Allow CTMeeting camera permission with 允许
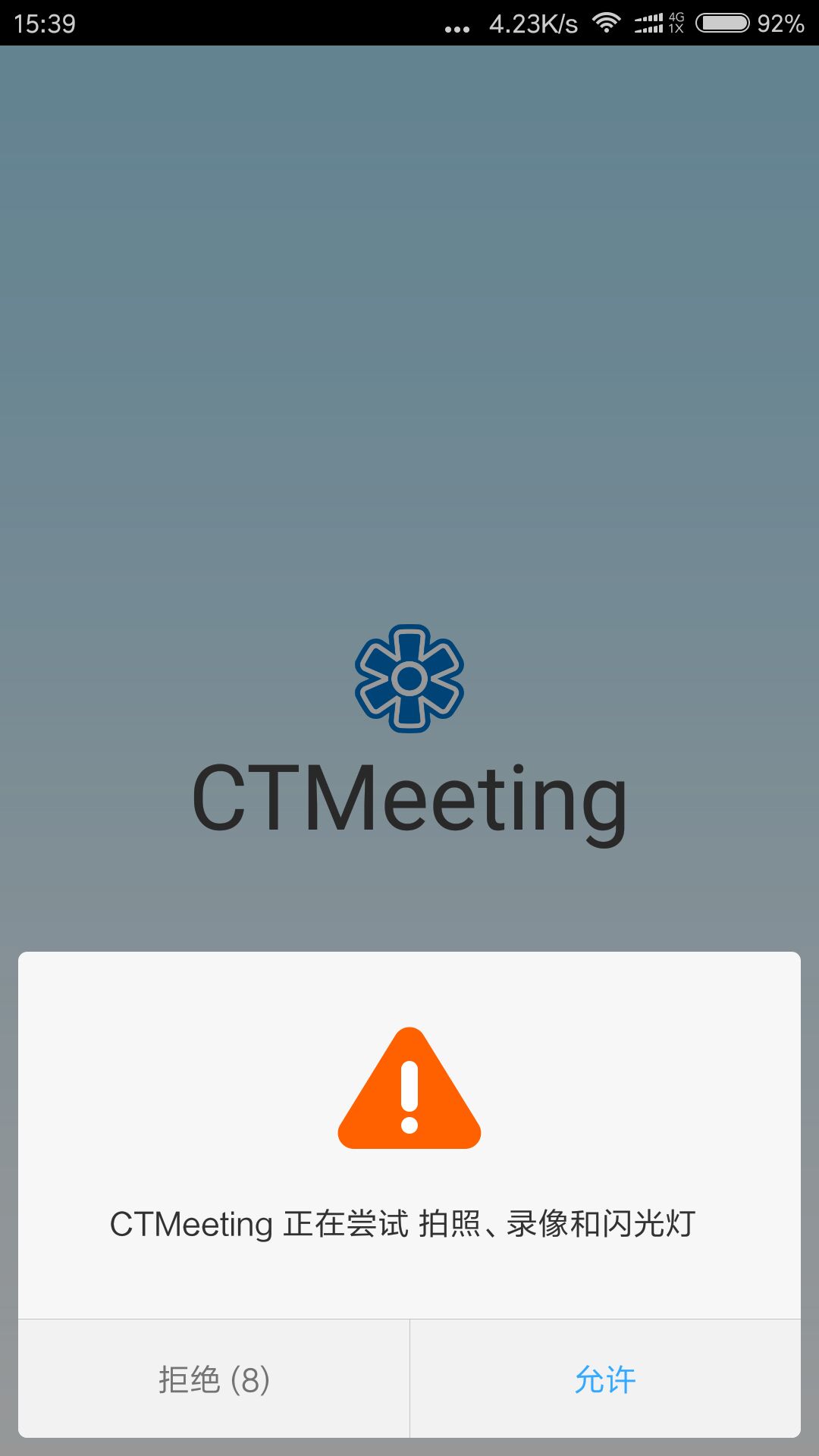The width and height of the screenshot is (819, 1456). [605, 1379]
